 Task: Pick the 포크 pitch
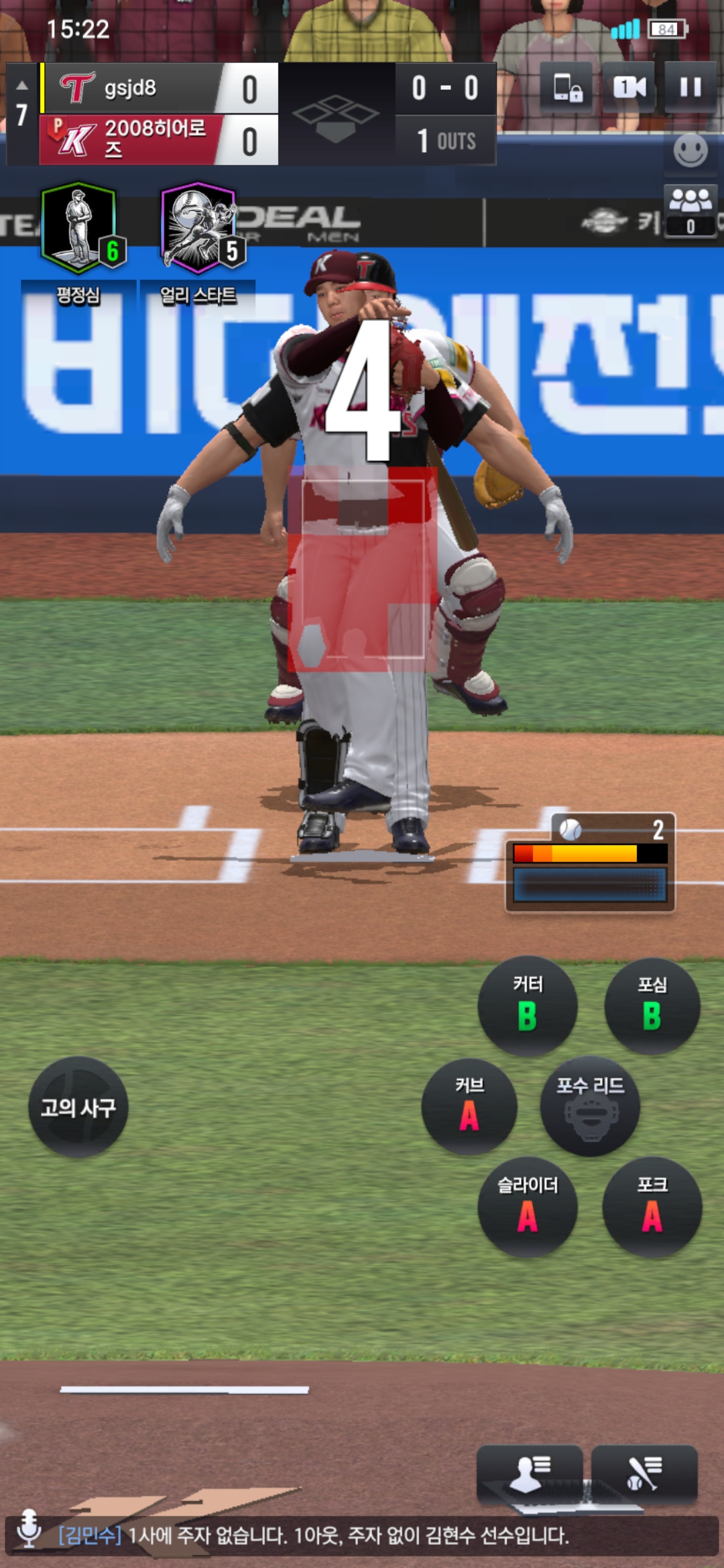(652, 1206)
